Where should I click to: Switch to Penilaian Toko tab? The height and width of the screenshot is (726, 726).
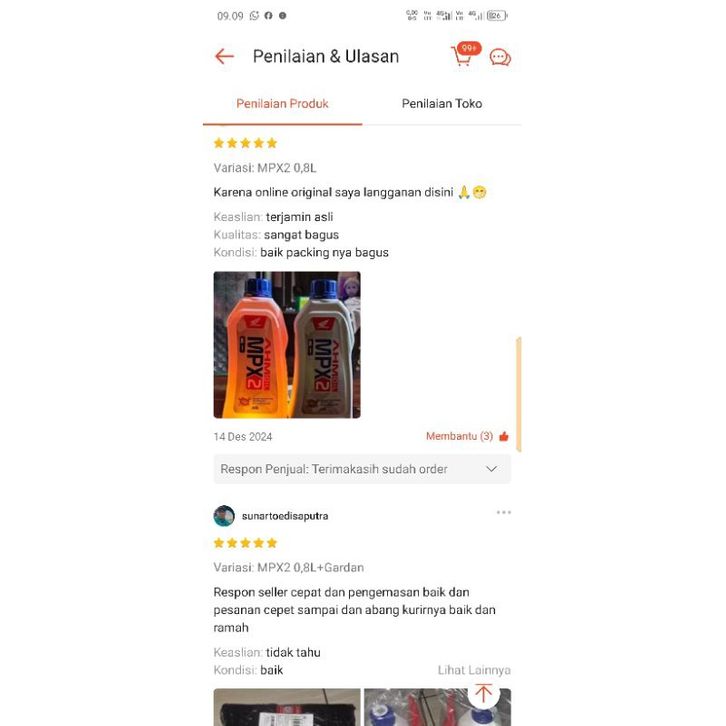(441, 104)
